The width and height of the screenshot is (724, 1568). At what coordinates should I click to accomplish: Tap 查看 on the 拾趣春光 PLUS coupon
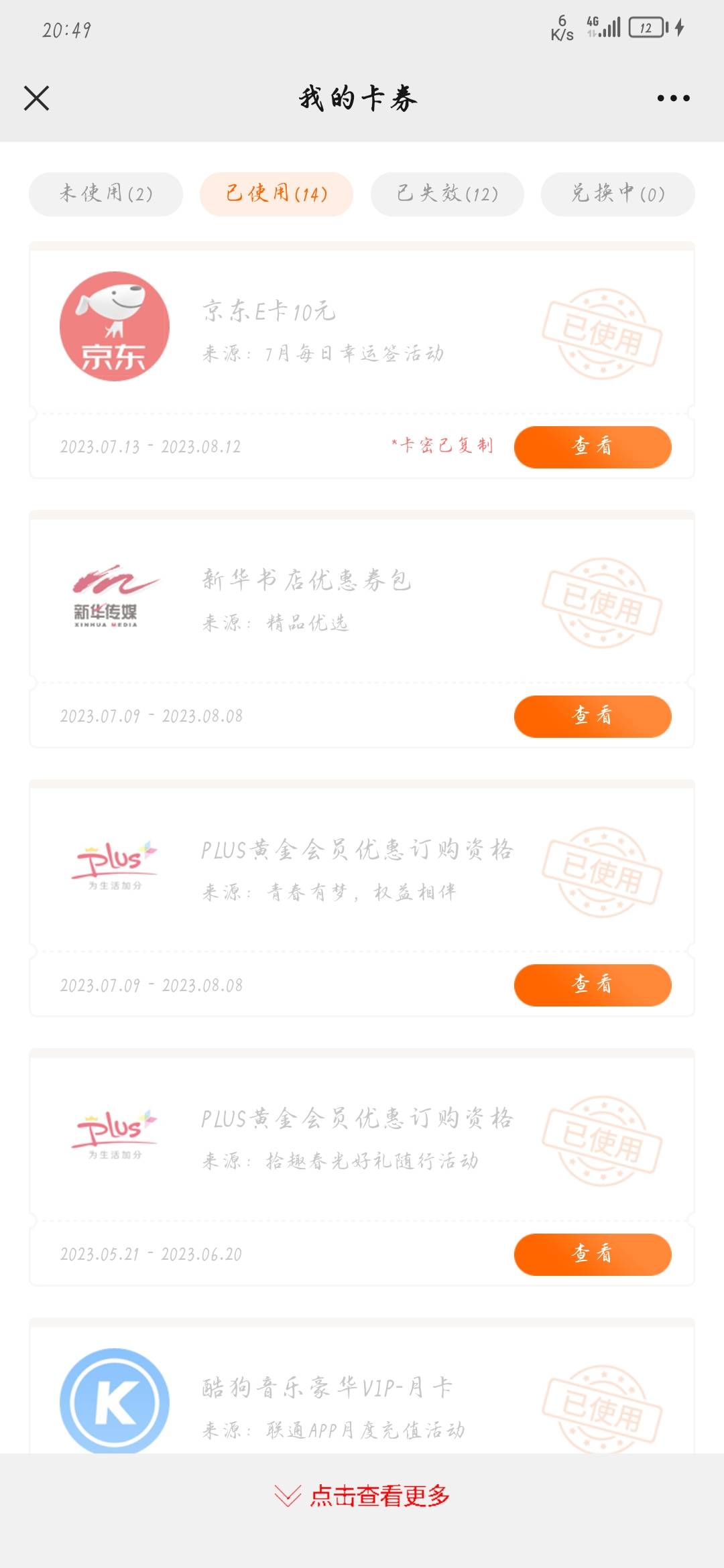coord(593,1254)
